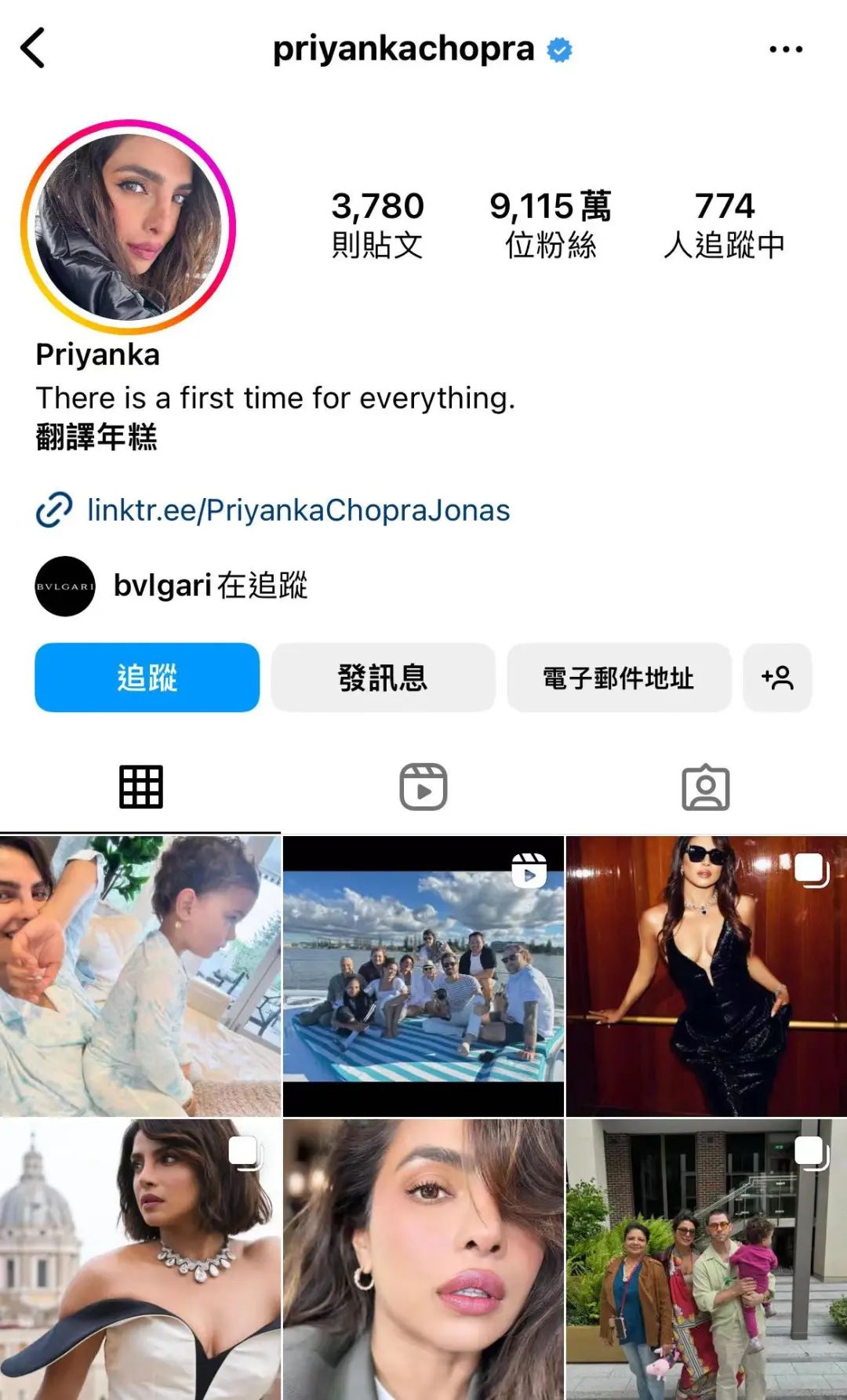Open the close-up selfie post
Viewport: 847px width, 1400px height.
click(423, 1260)
